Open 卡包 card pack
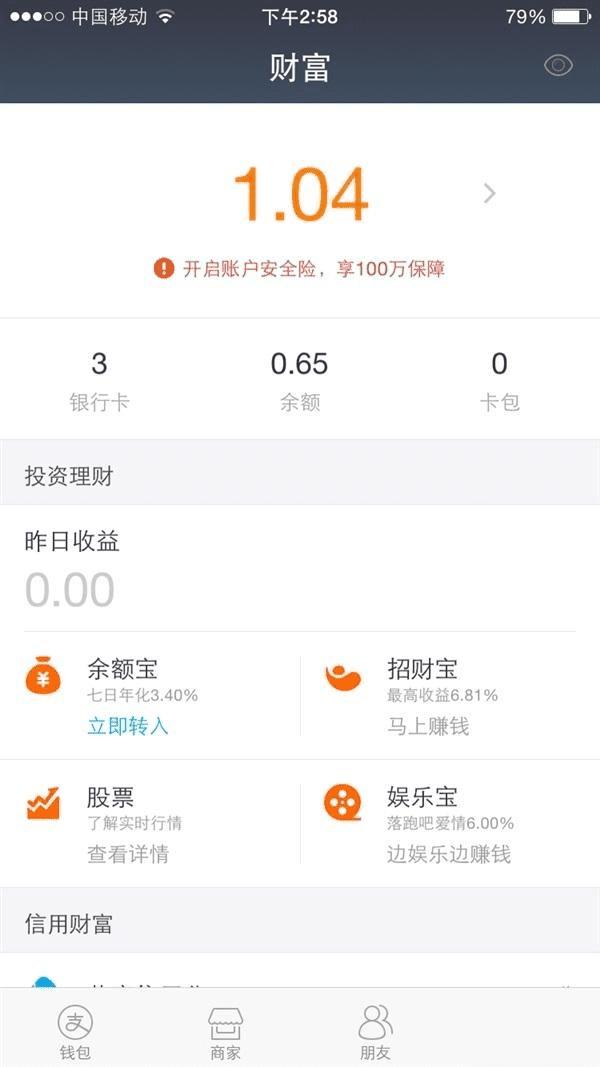Image resolution: width=600 pixels, height=1067 pixels. click(x=499, y=381)
